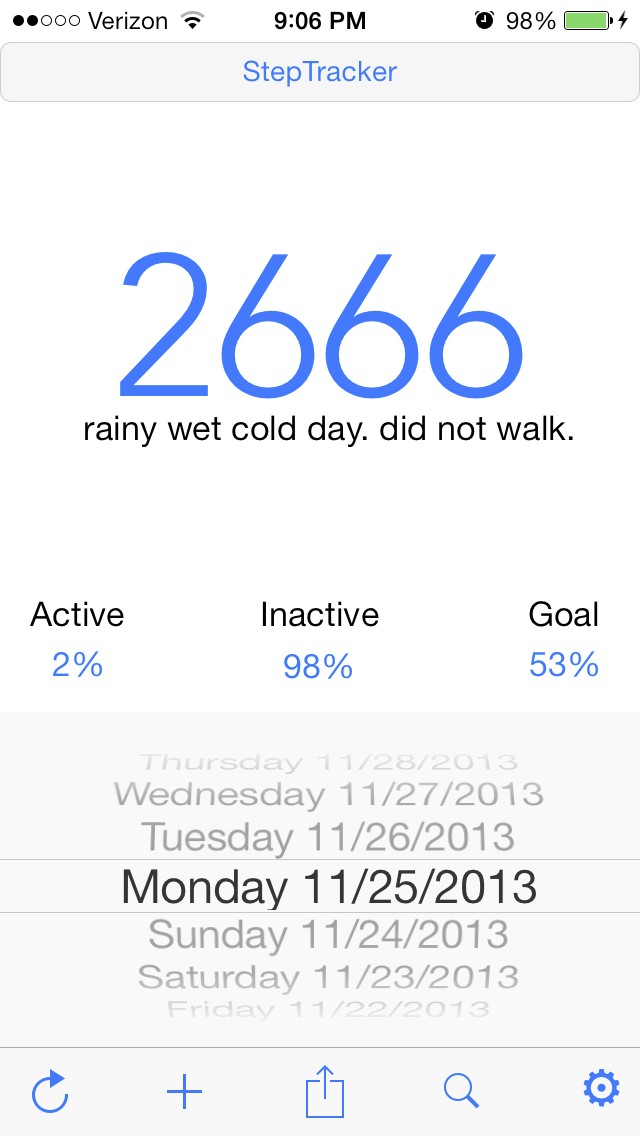The width and height of the screenshot is (640, 1136).
Task: Select Tuesday 11/26/2013 in date picker
Action: point(328,837)
